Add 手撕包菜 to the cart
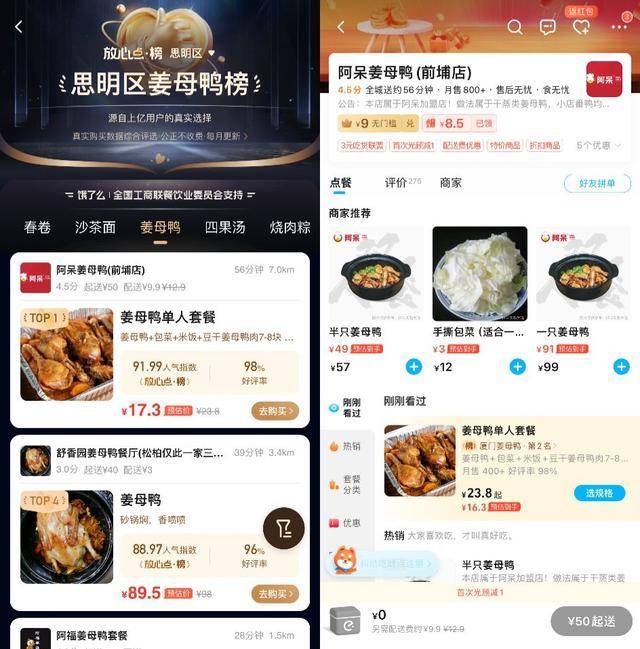Image resolution: width=640 pixels, height=649 pixels. (x=517, y=367)
